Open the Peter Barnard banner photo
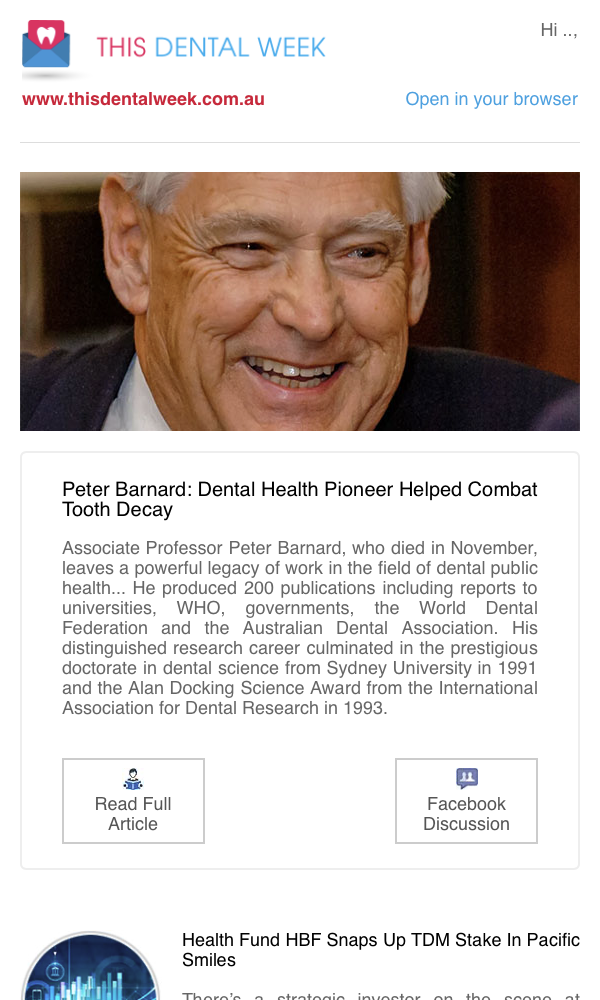 click(300, 301)
